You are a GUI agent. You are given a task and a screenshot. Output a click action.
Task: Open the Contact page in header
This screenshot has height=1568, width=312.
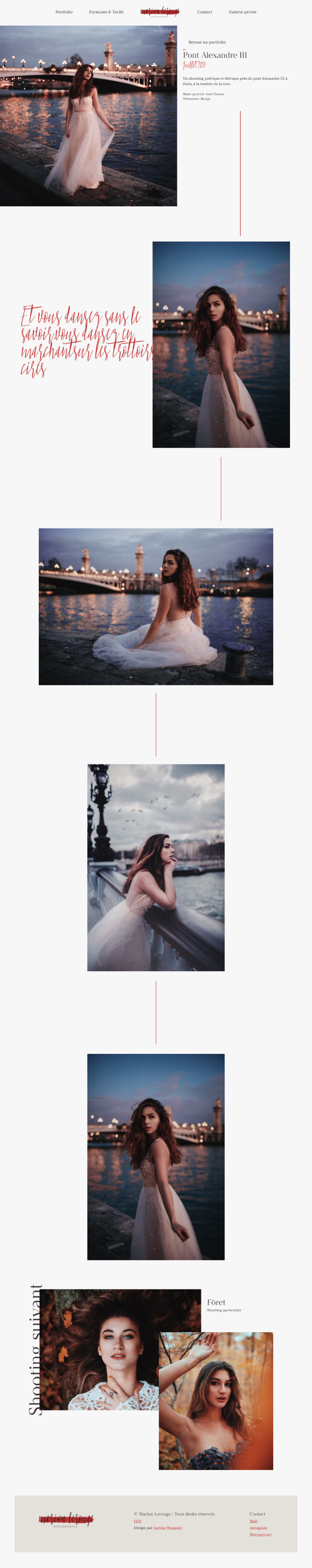point(204,12)
